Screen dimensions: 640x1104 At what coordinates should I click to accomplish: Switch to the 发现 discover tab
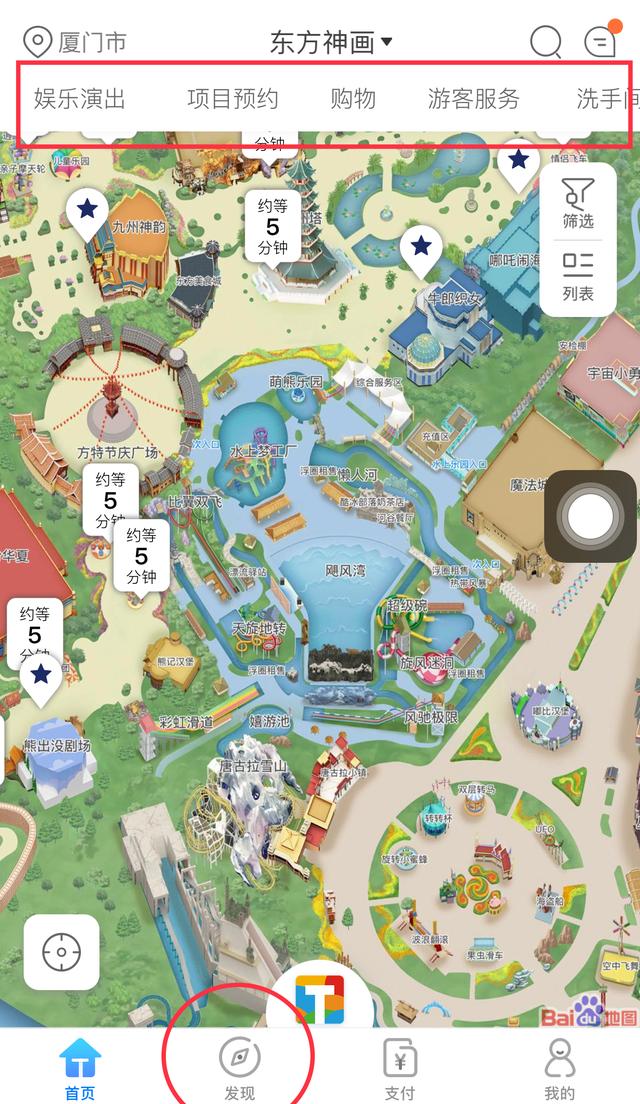point(240,1066)
